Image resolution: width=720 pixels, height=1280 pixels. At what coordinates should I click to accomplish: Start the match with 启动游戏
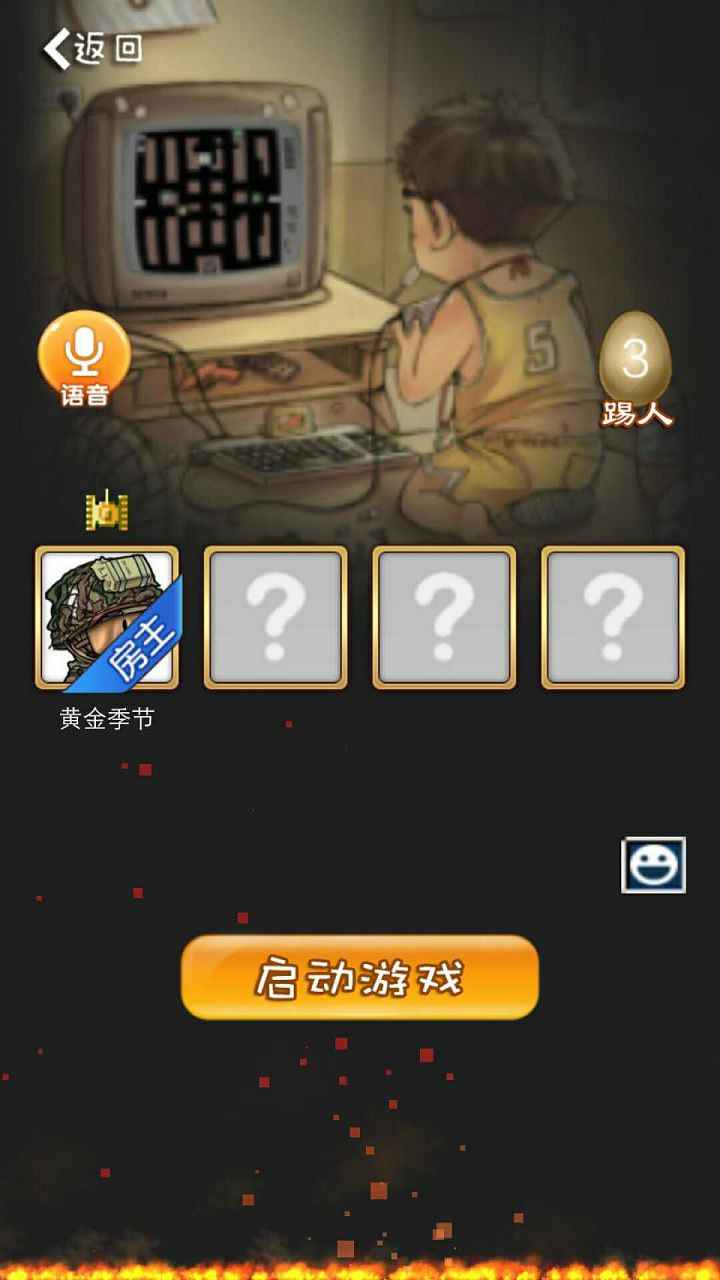pyautogui.click(x=360, y=978)
